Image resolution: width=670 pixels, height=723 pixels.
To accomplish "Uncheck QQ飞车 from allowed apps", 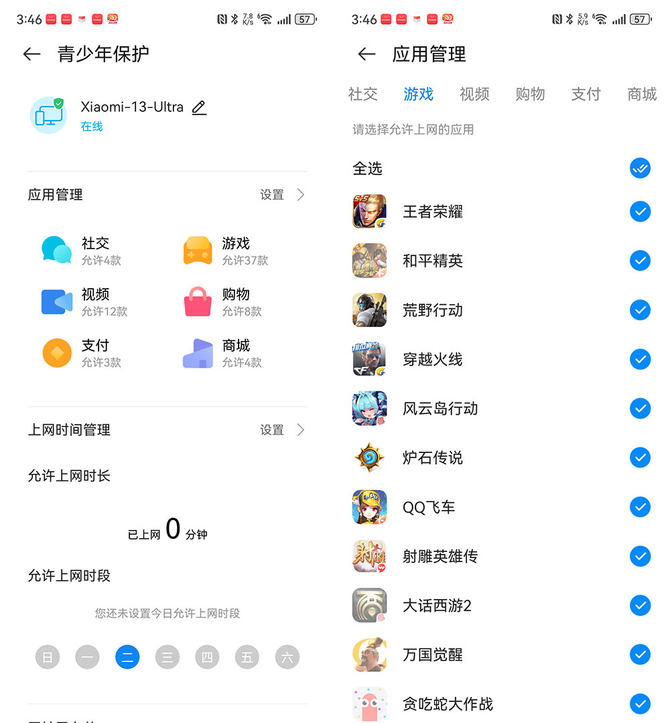I will click(x=640, y=507).
